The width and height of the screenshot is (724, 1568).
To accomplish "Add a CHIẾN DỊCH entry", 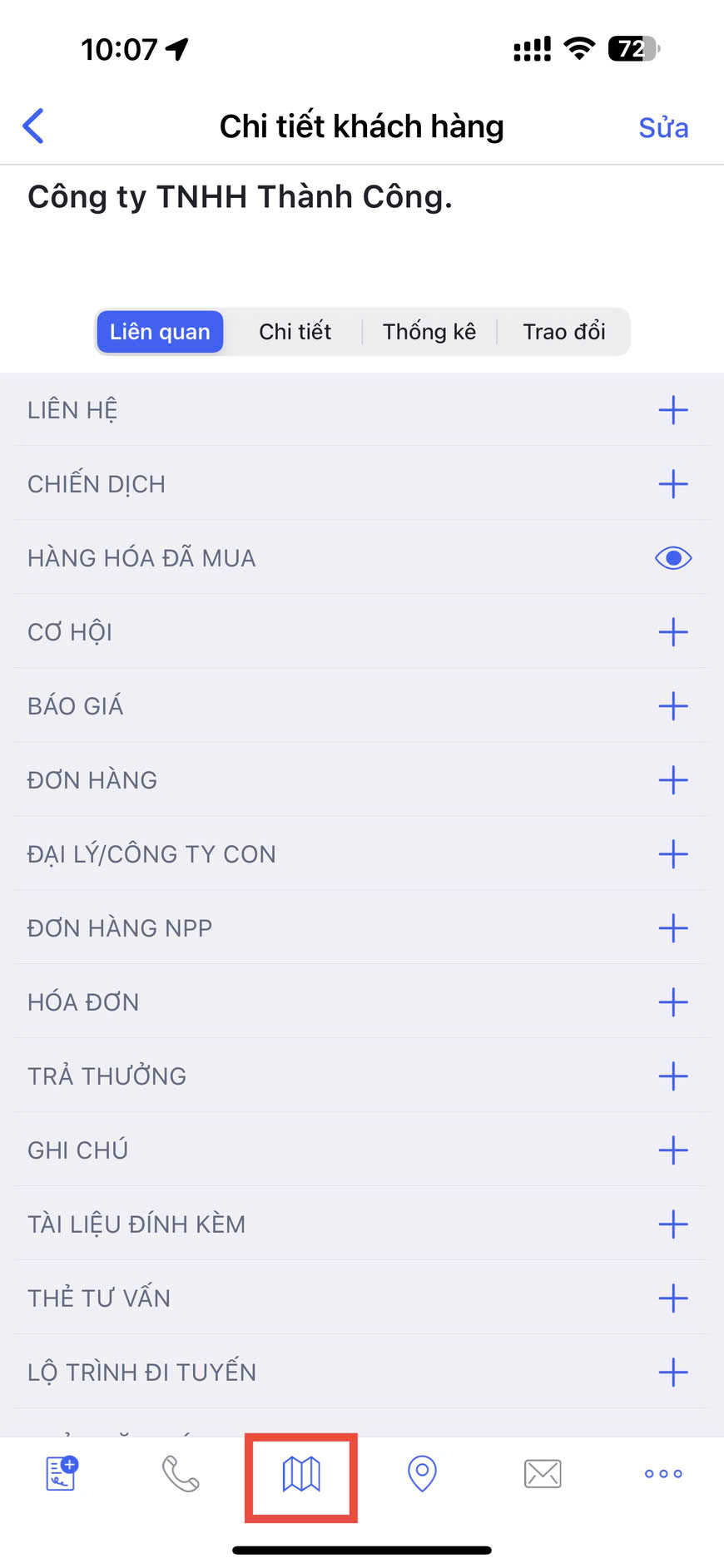I will (x=672, y=484).
